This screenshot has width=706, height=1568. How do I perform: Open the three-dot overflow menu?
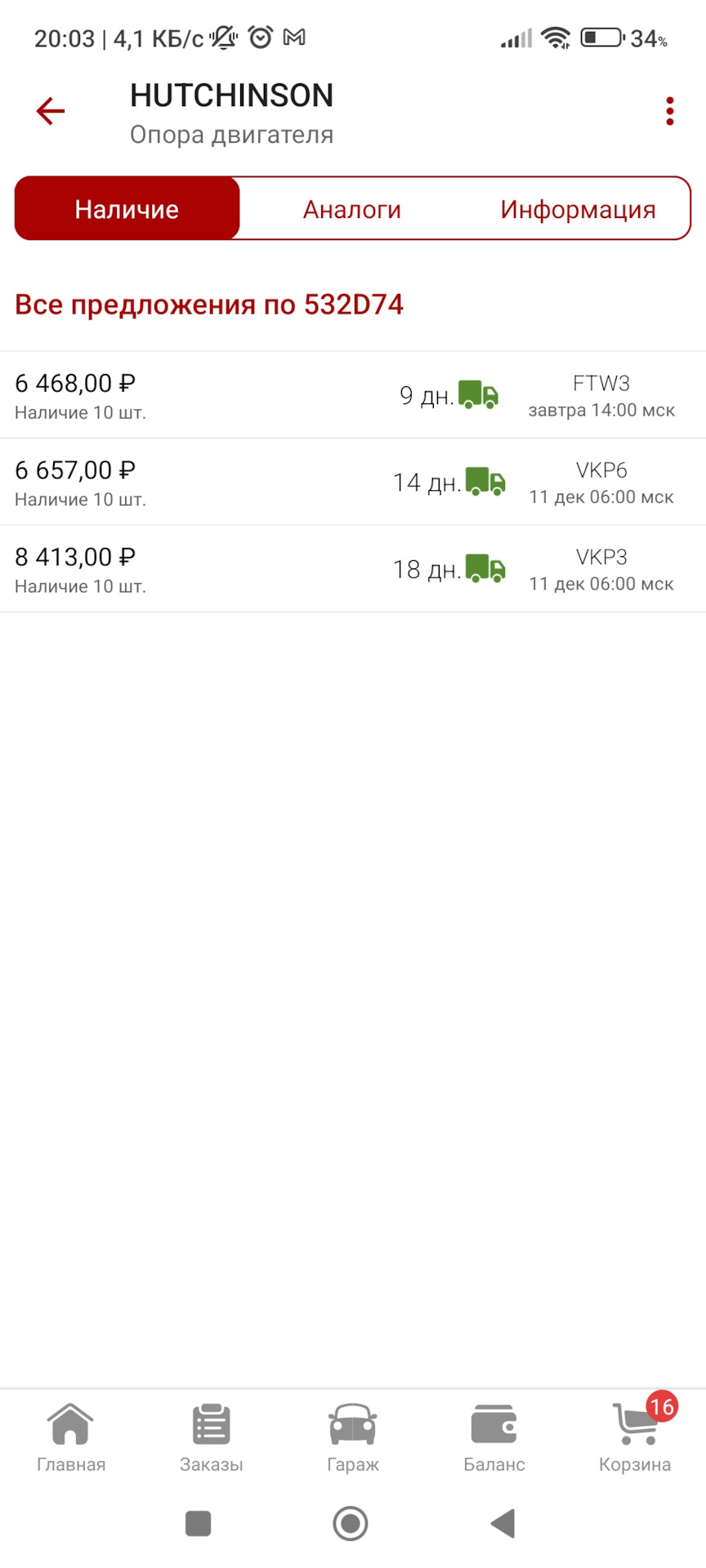669,111
